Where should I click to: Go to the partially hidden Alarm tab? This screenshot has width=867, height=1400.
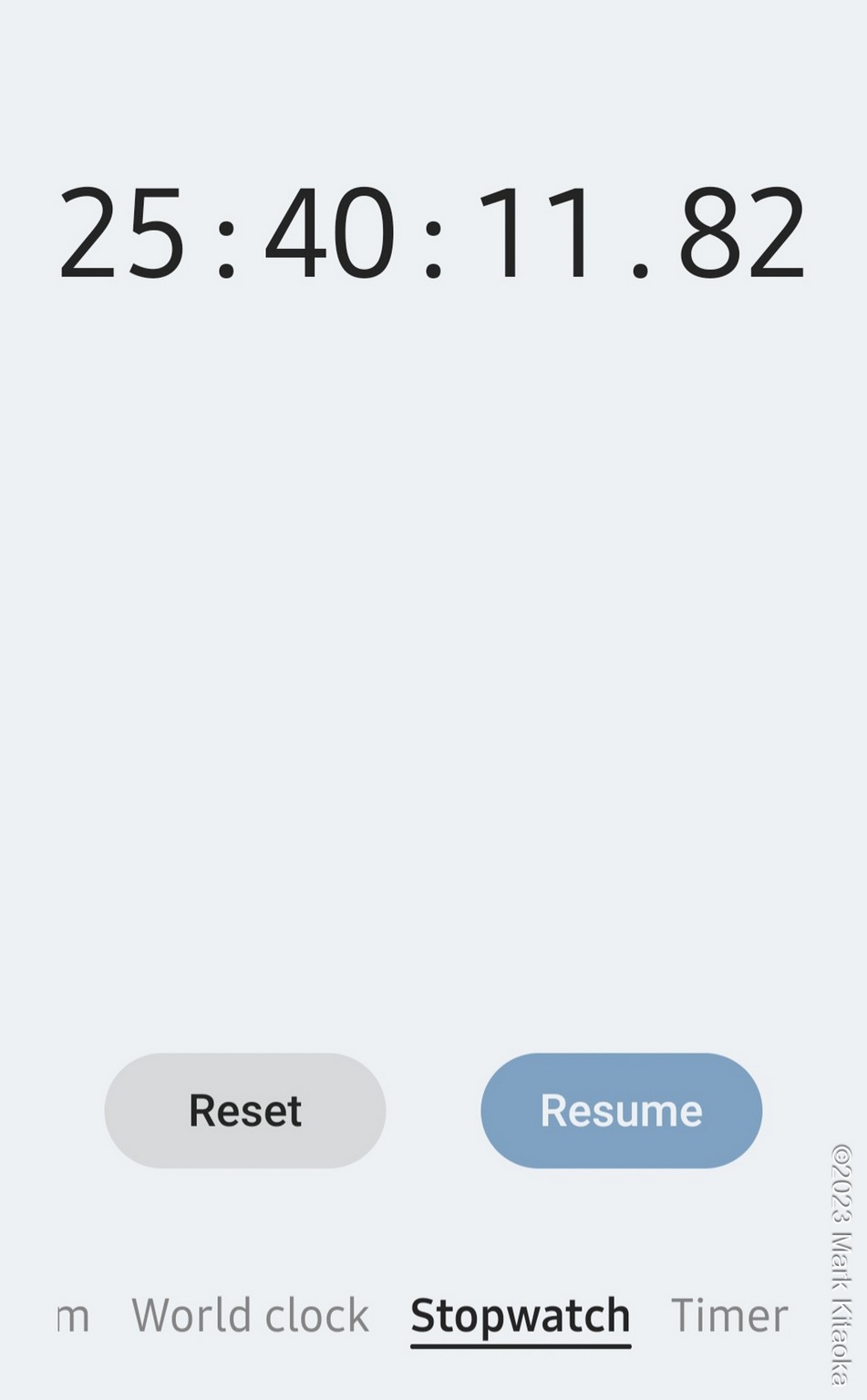tap(73, 1317)
